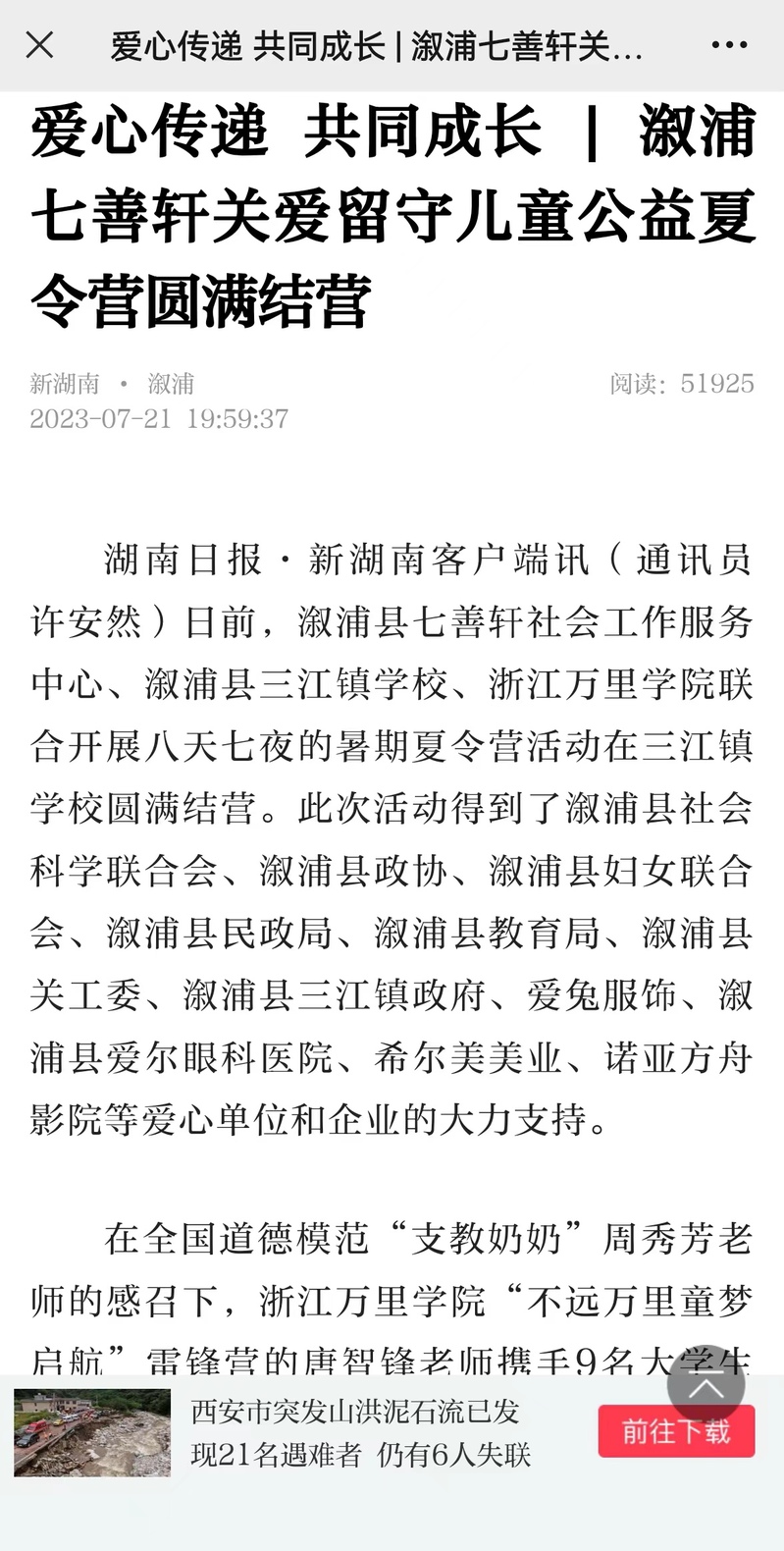Close the article page
The height and width of the screenshot is (1551, 784).
point(39,45)
